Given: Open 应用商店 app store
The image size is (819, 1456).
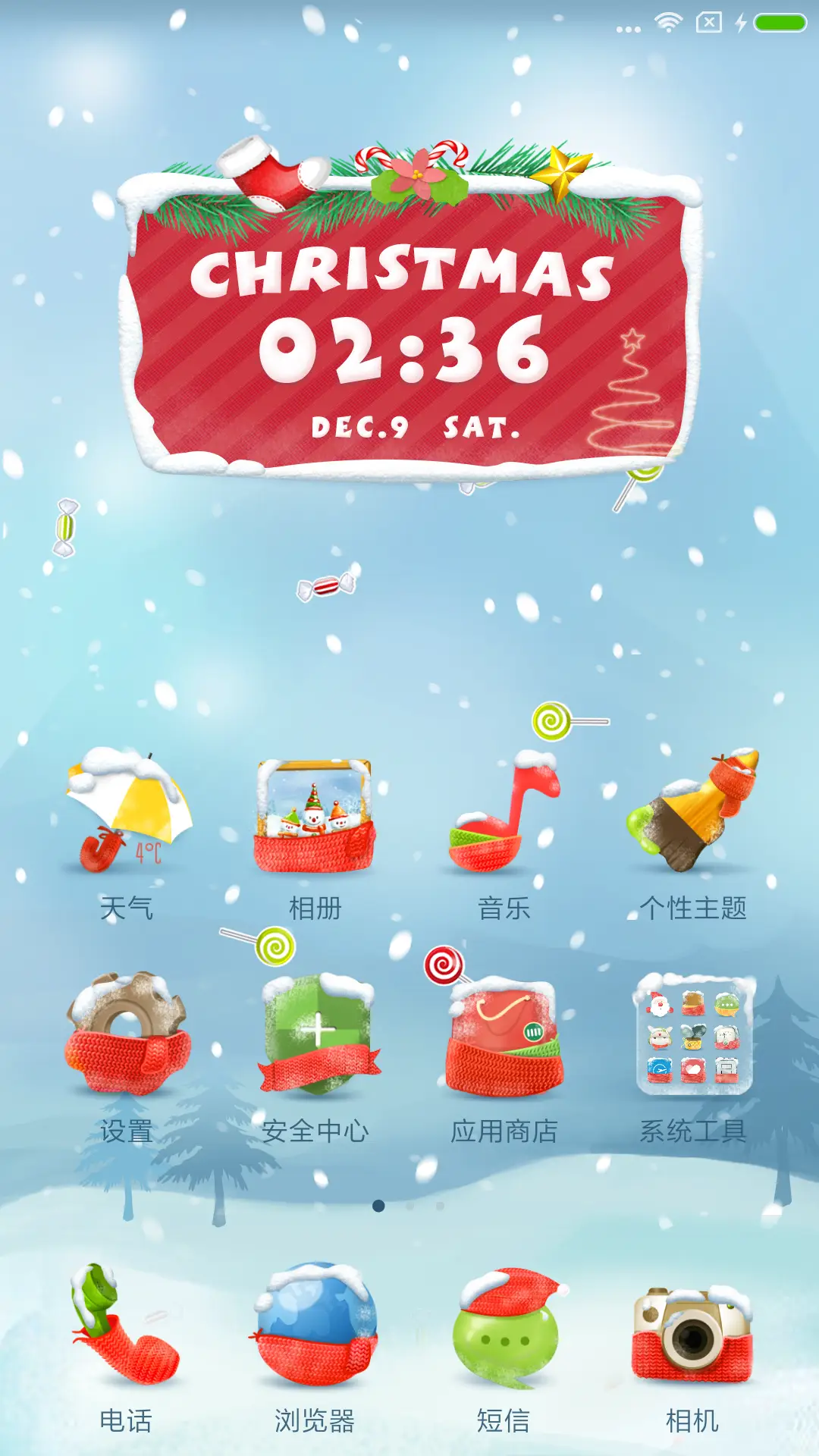Looking at the screenshot, I should click(x=504, y=1037).
